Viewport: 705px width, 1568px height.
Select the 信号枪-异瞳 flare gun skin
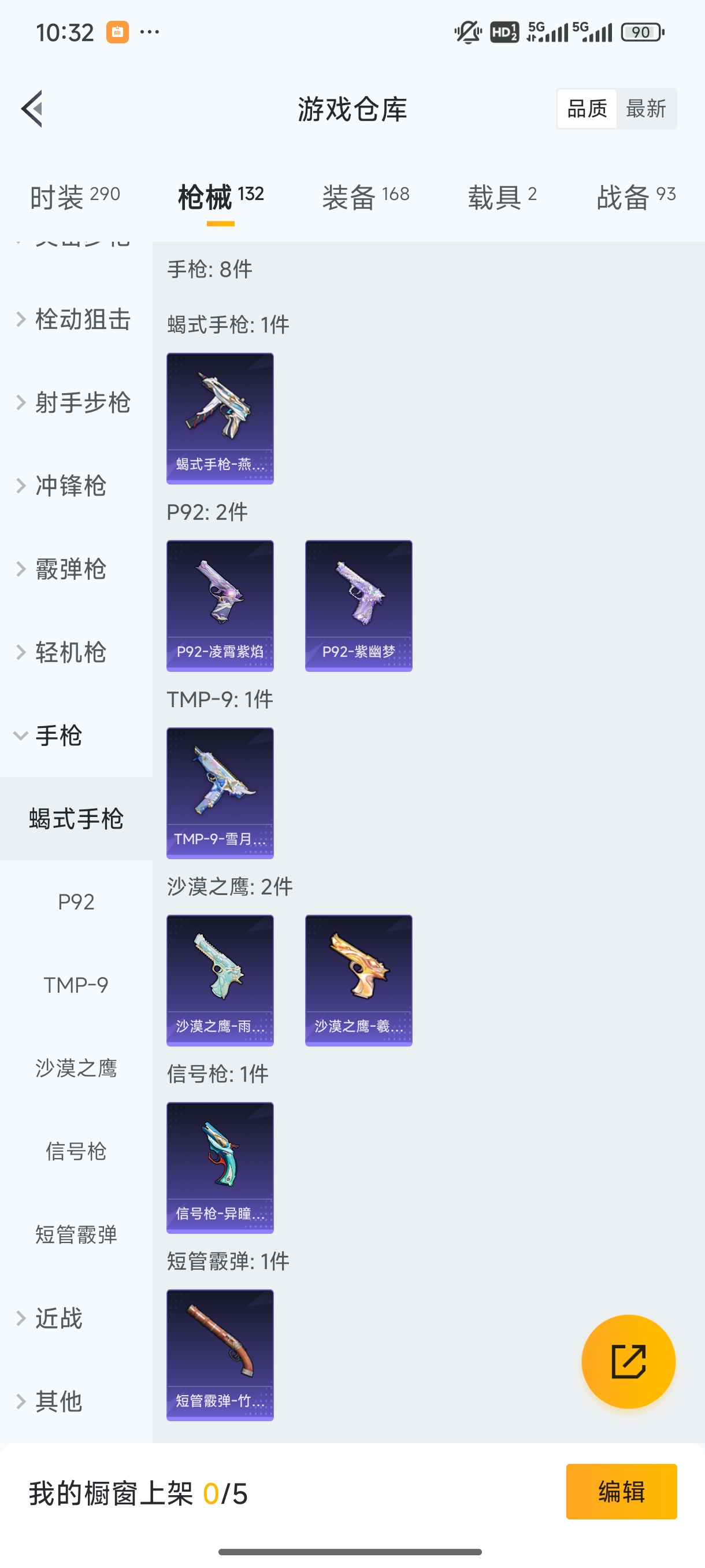(x=220, y=1167)
